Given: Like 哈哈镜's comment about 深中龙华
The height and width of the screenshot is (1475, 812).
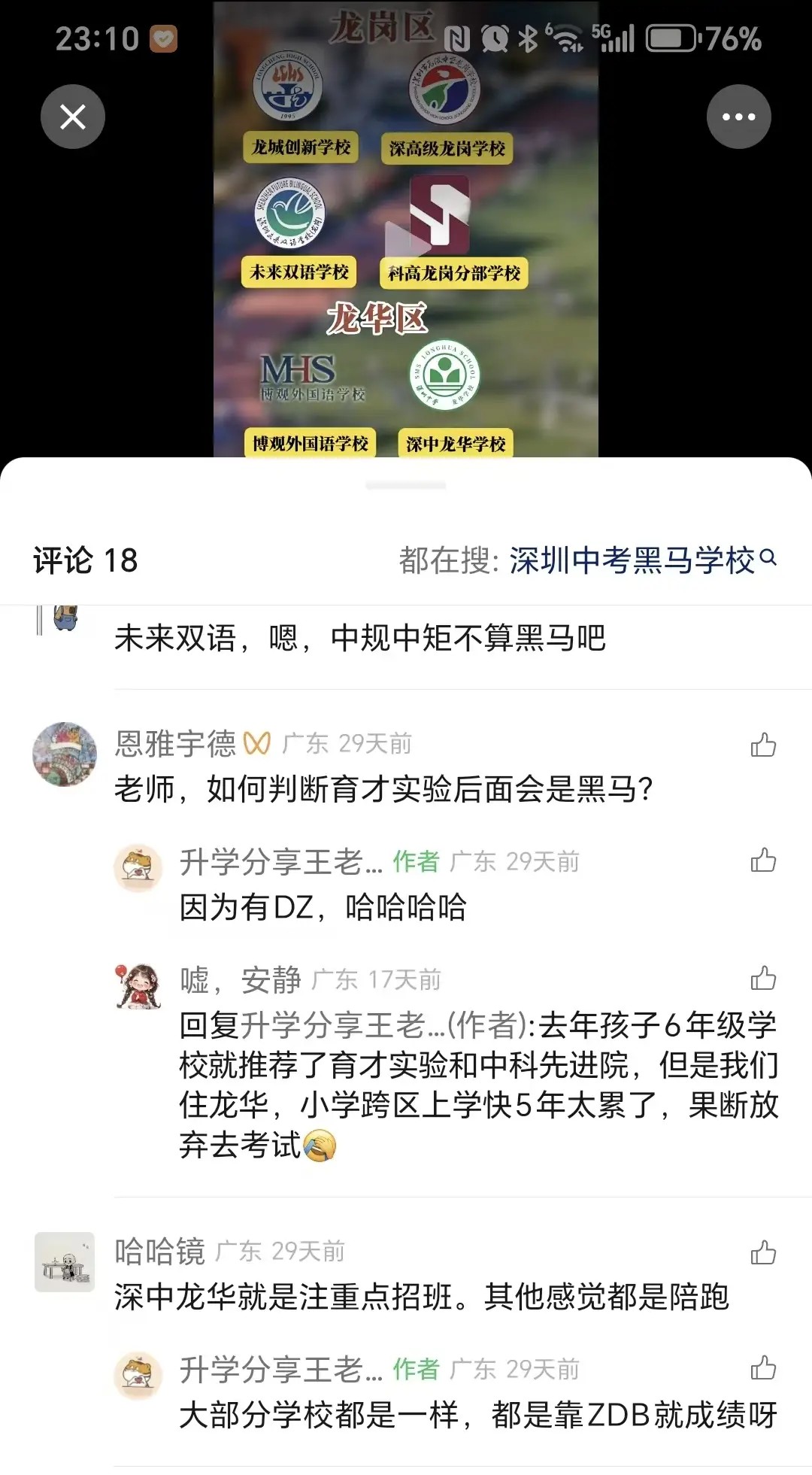Looking at the screenshot, I should coord(763,1252).
